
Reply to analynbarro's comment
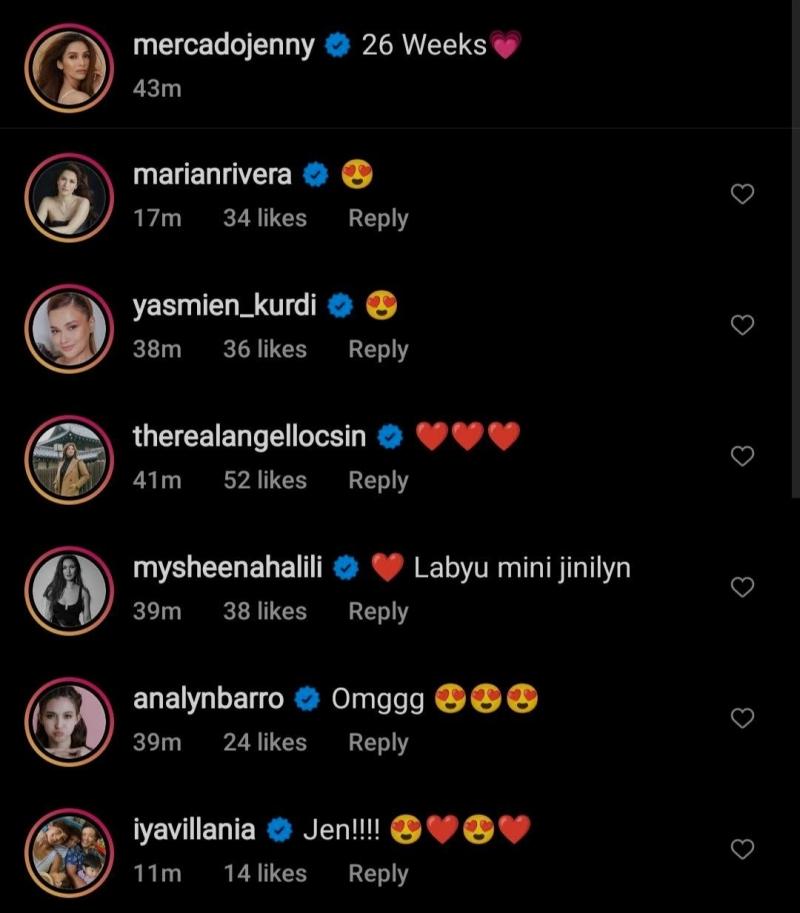pos(378,742)
